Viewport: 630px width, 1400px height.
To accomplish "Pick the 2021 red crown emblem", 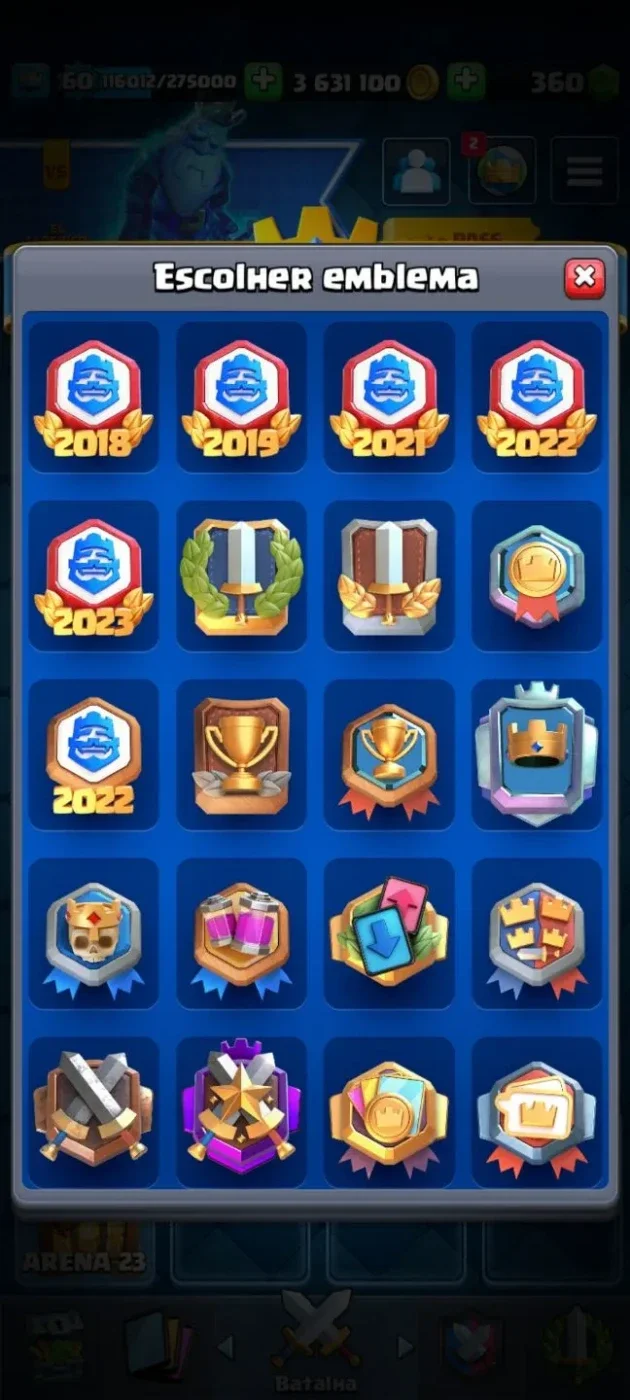I will (389, 397).
